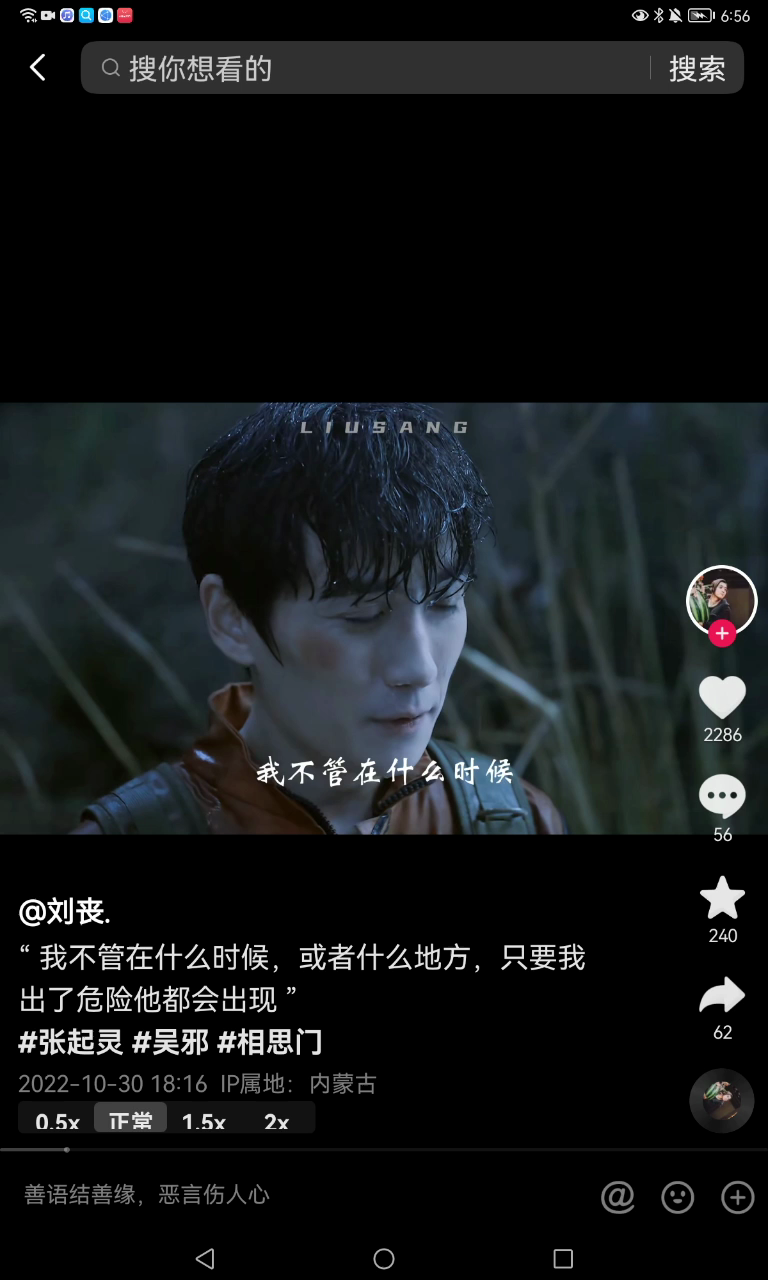Add the video to favorites with star
The height and width of the screenshot is (1280, 768).
coord(722,898)
